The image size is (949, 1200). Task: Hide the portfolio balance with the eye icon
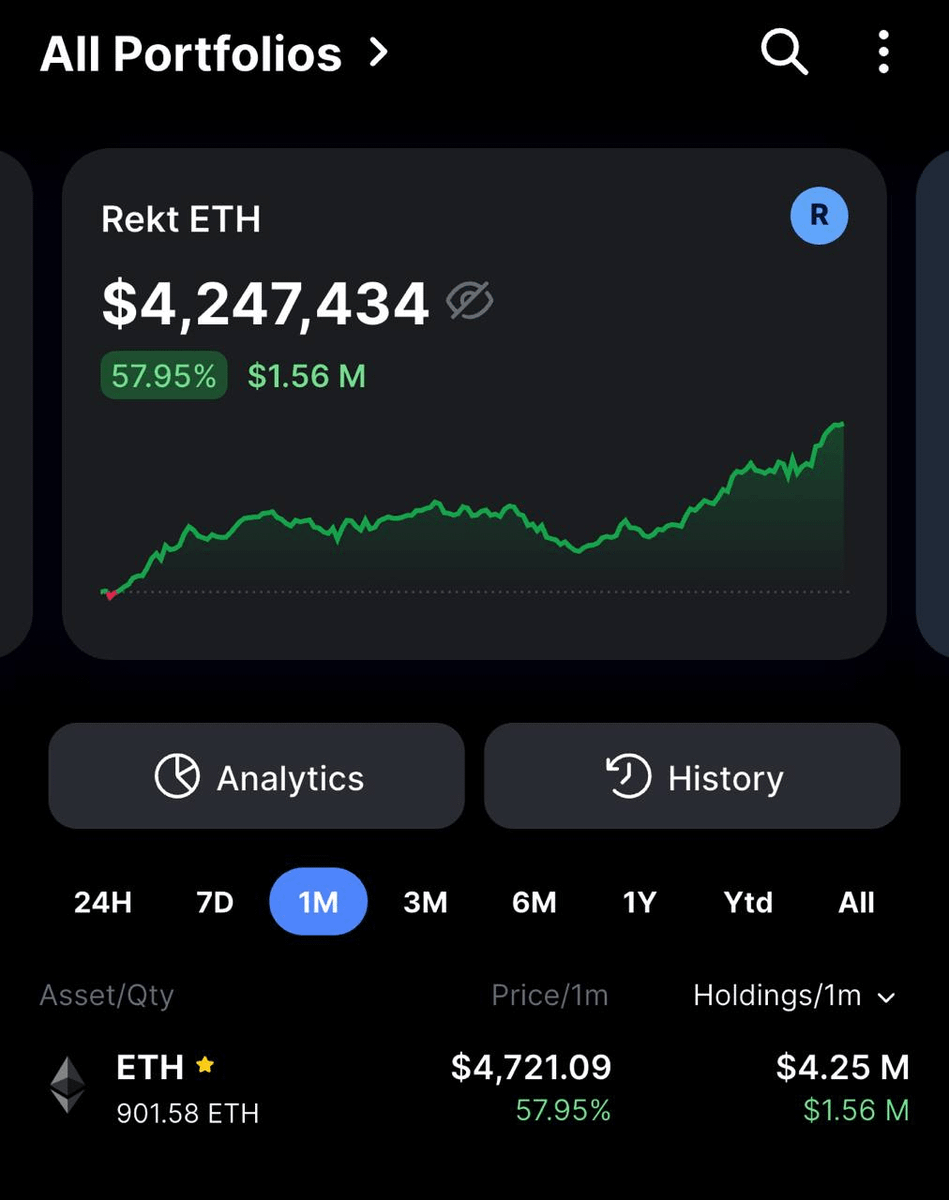click(469, 301)
